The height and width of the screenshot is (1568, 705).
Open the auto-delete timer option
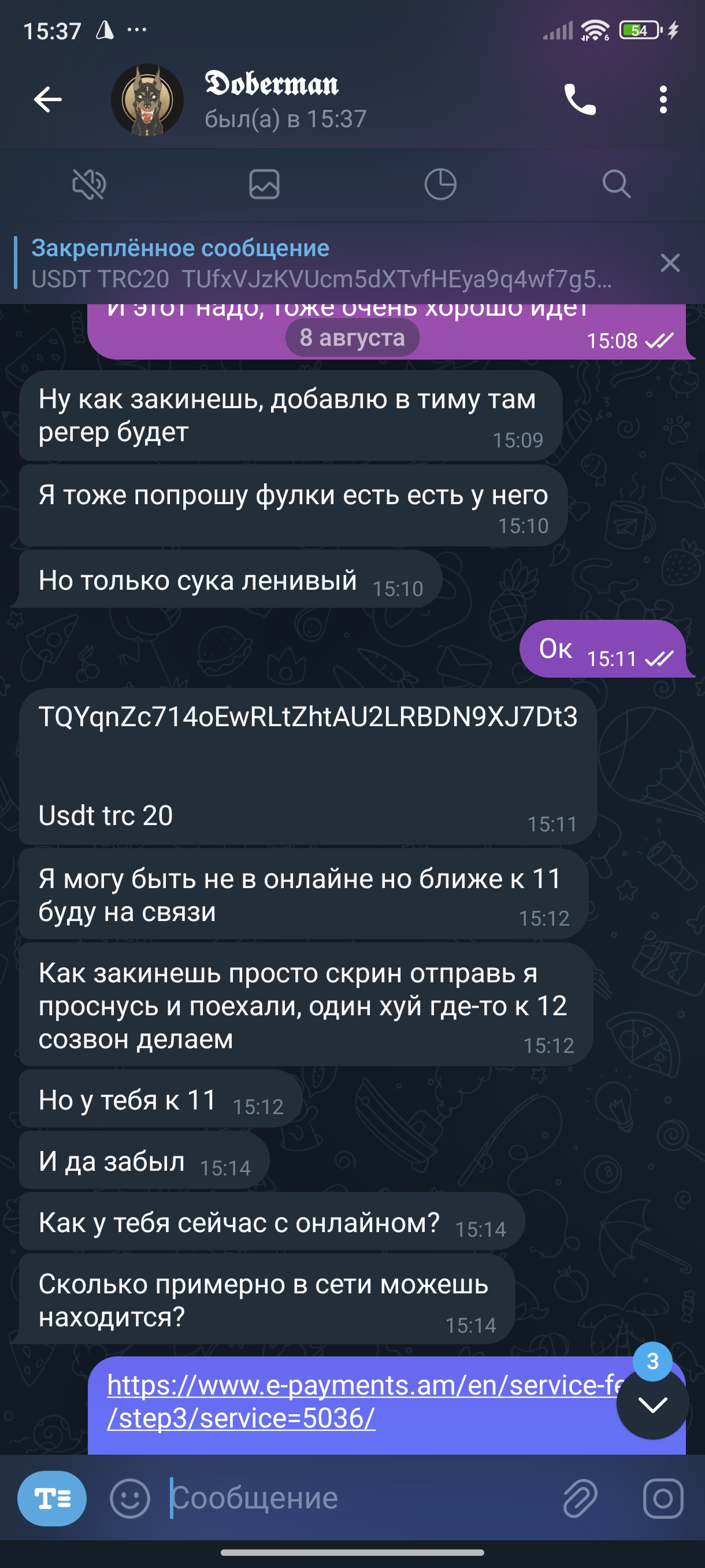(440, 184)
